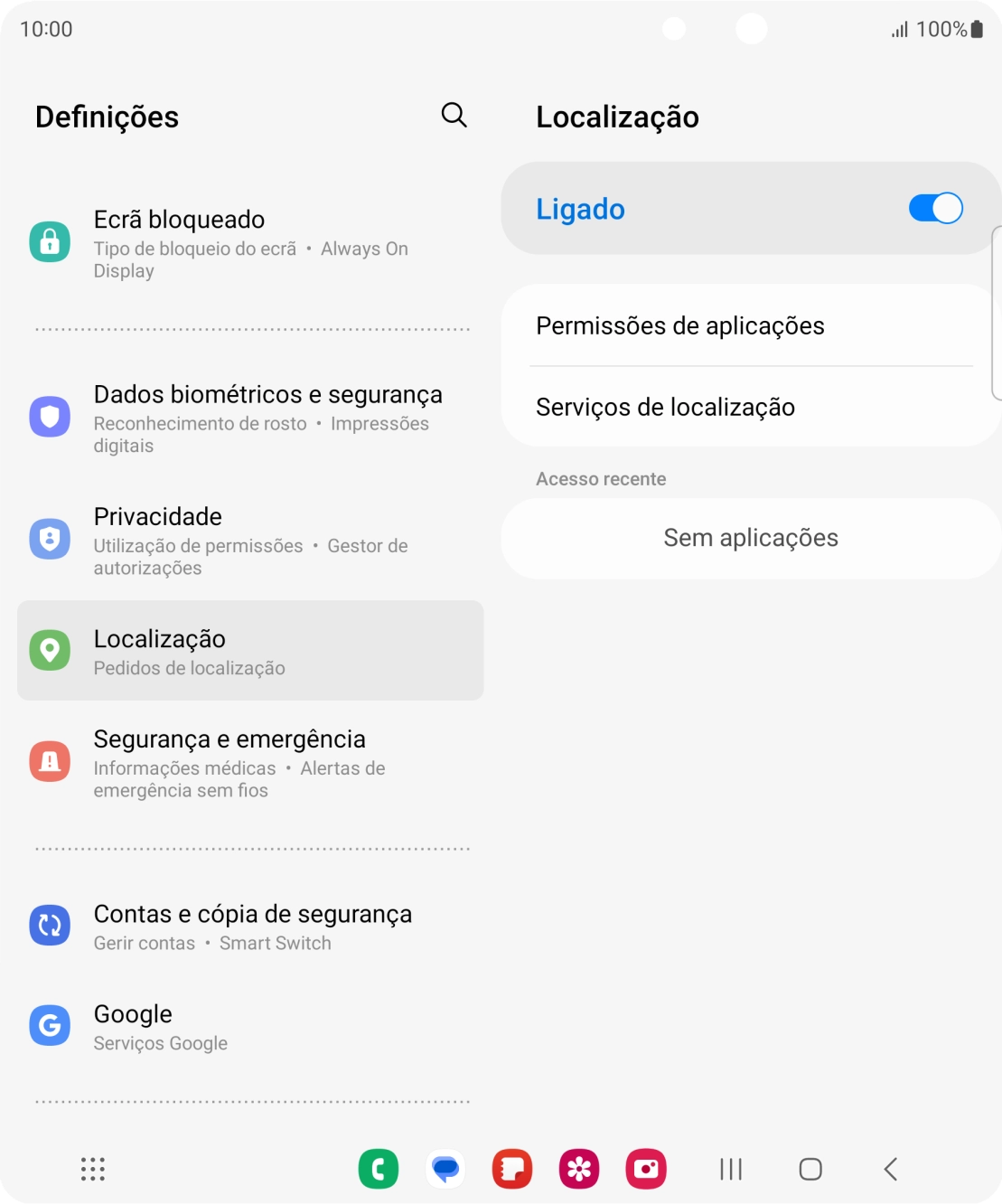Screen dimensions: 1002x1204
Task: Tap the green Localização pin icon
Action: tap(50, 649)
